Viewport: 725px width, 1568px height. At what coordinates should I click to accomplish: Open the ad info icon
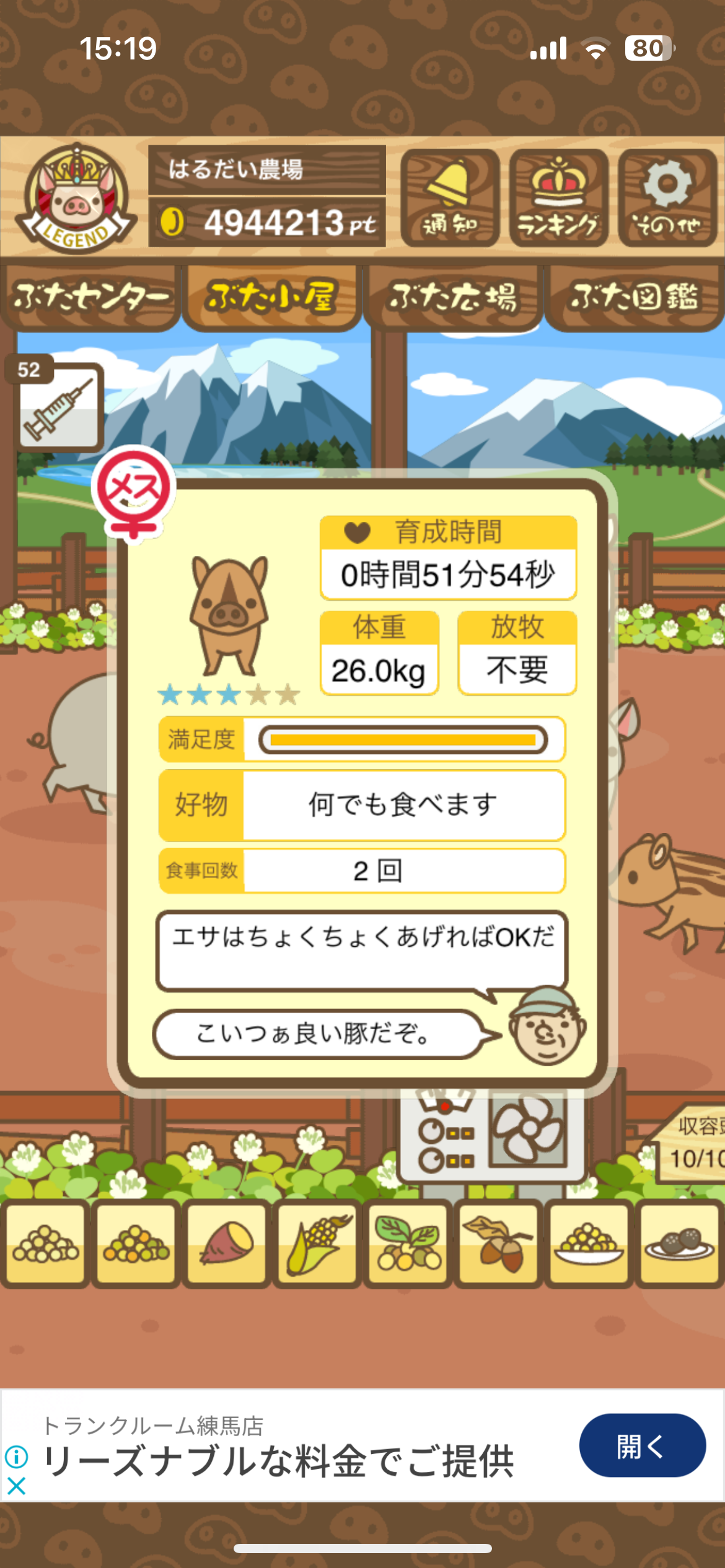(16, 1457)
